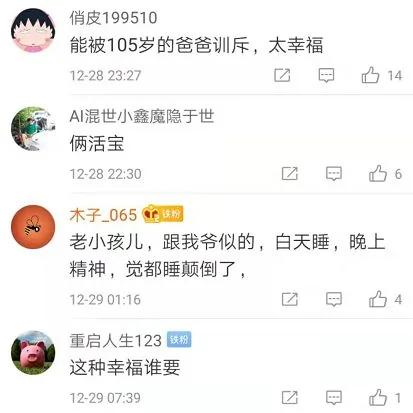Share 重启人生123's comment
The width and height of the screenshot is (413, 413).
pos(289,397)
